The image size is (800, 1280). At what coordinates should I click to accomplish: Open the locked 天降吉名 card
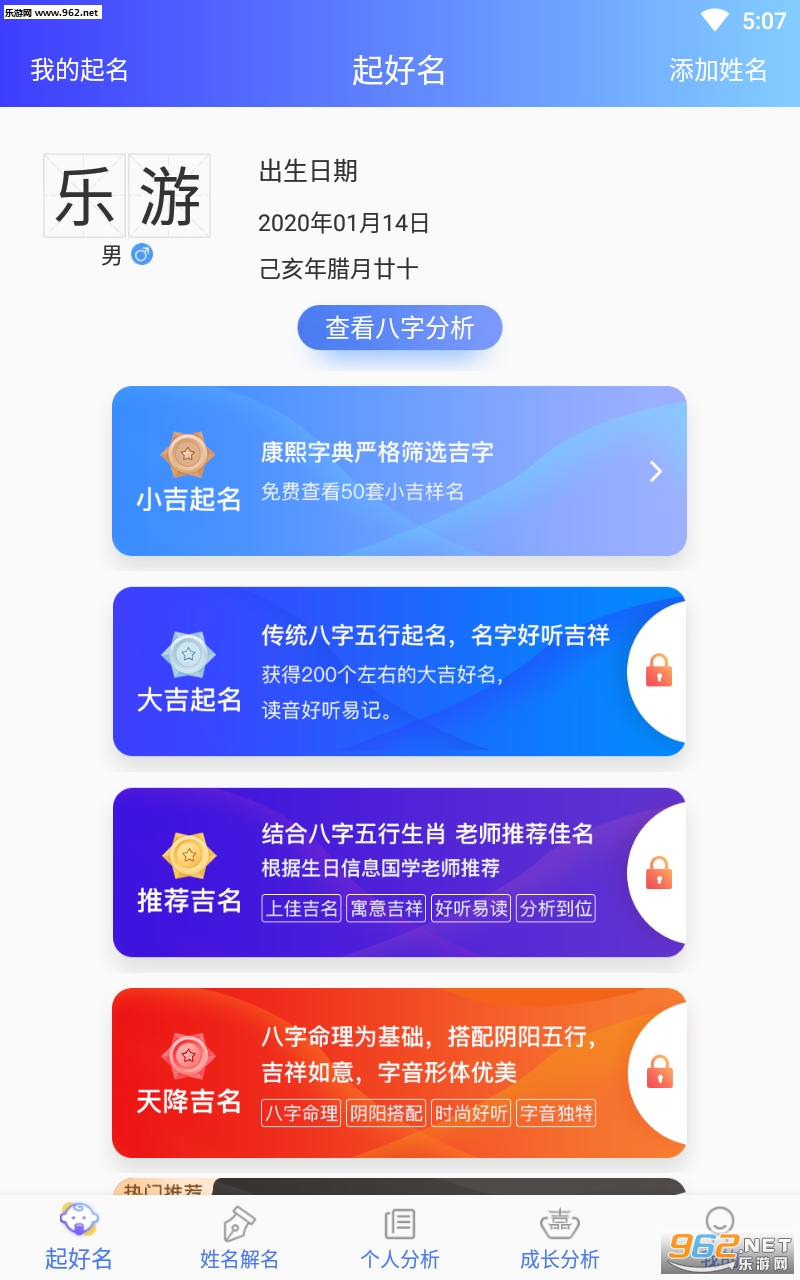[x=399, y=1073]
